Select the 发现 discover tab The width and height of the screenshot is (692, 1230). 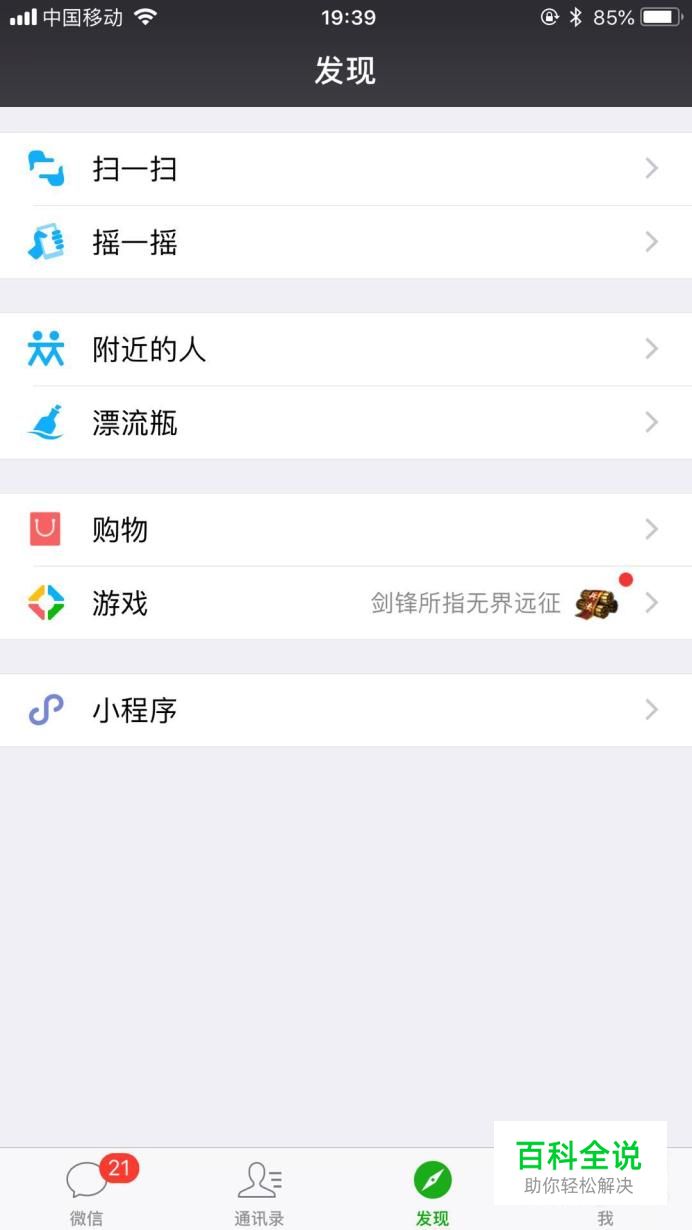432,1192
